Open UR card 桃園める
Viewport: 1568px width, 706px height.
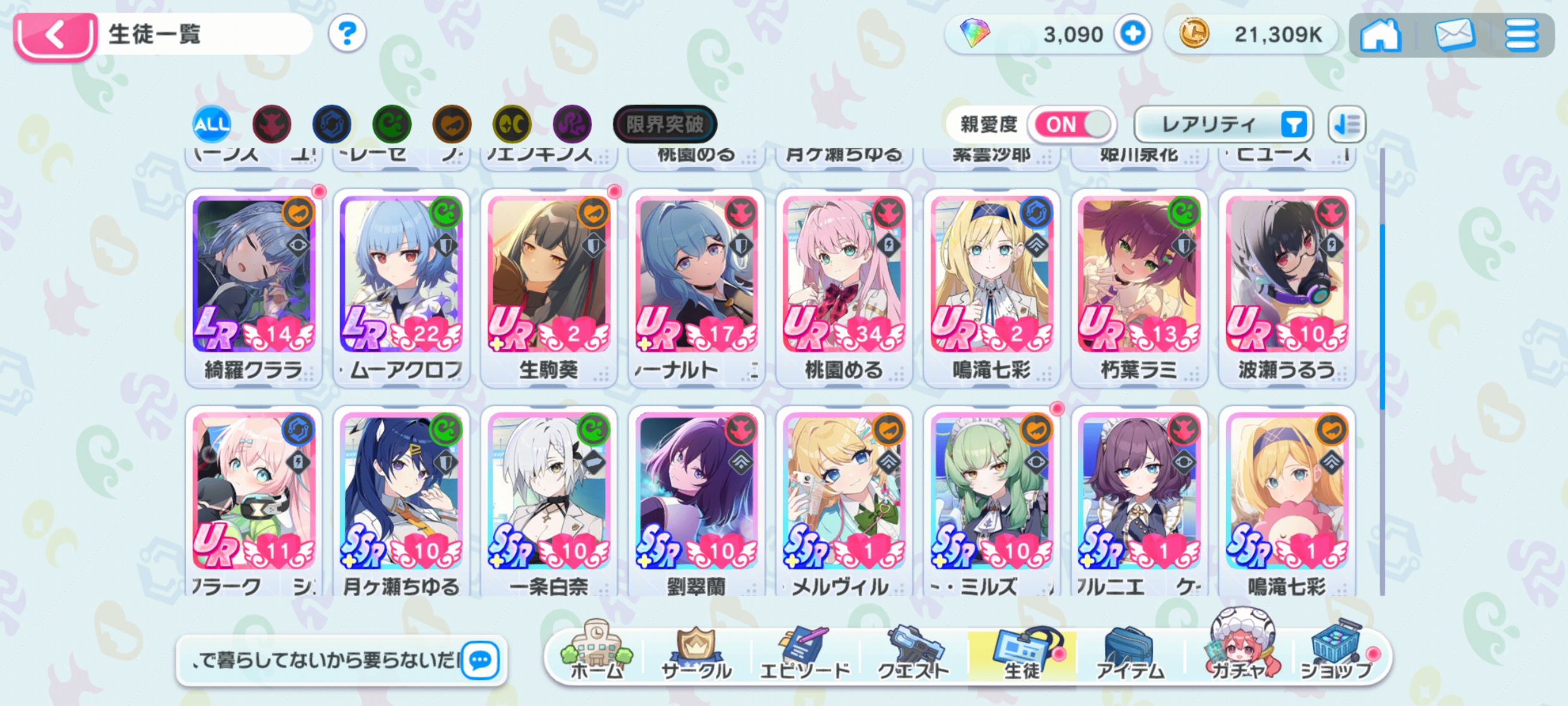pos(843,285)
